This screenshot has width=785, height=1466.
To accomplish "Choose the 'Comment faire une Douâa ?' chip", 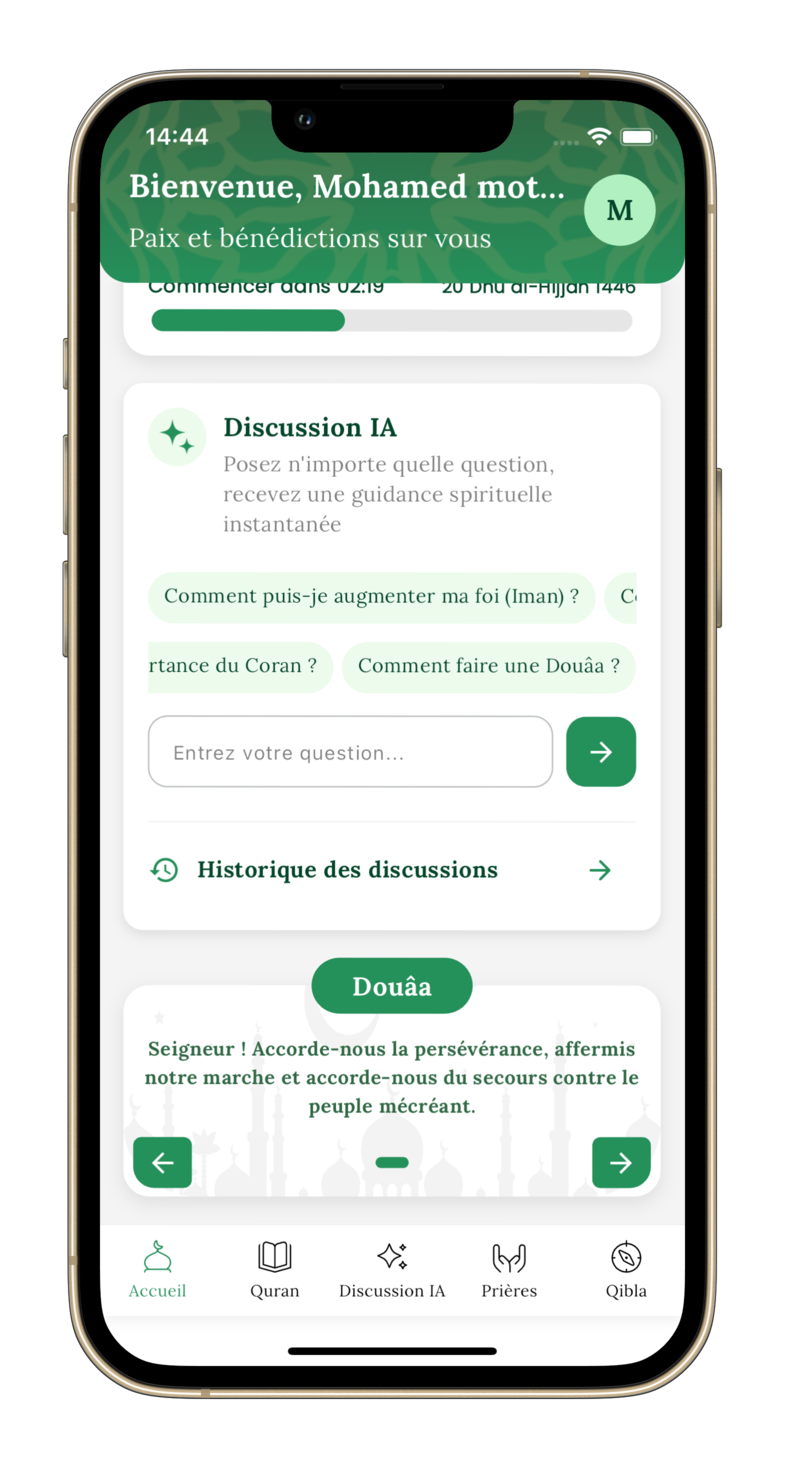I will [x=488, y=667].
